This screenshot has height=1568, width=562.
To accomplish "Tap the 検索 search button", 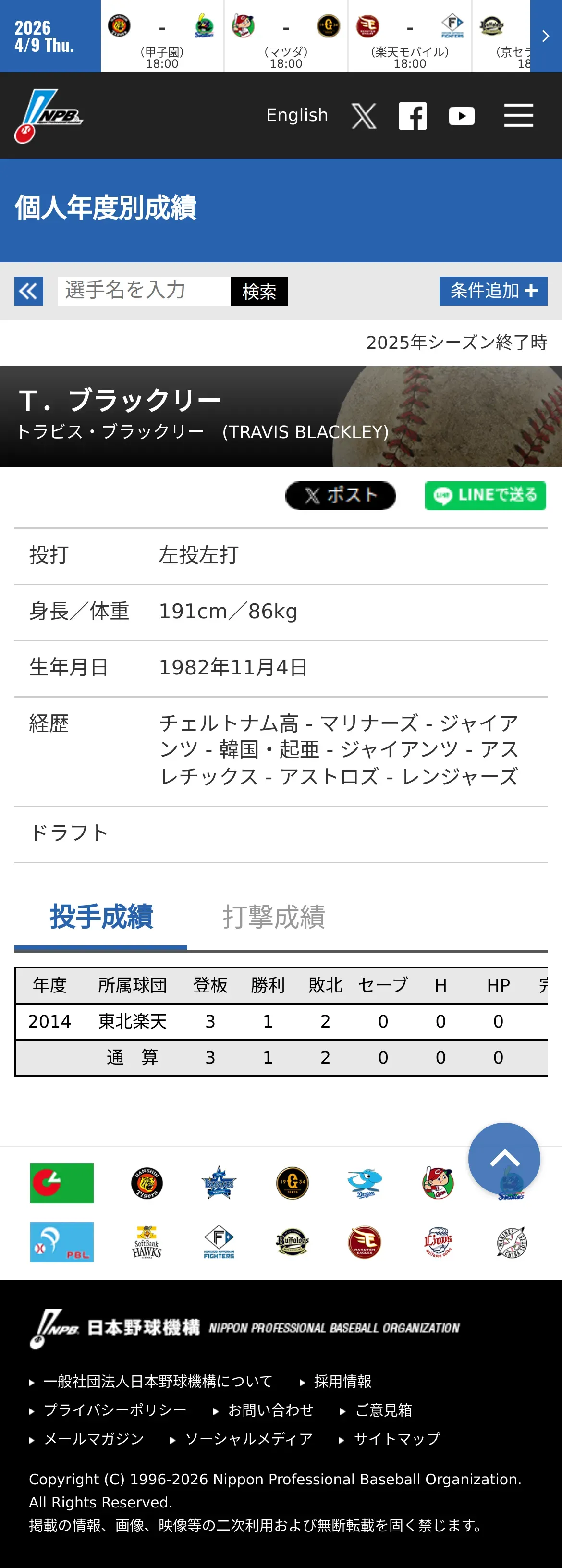I will [259, 291].
